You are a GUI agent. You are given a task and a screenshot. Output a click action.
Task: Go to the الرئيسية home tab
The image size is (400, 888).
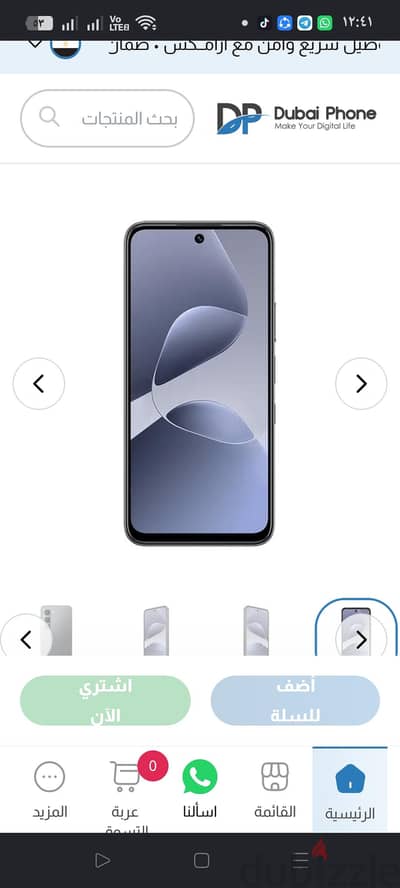[350, 790]
